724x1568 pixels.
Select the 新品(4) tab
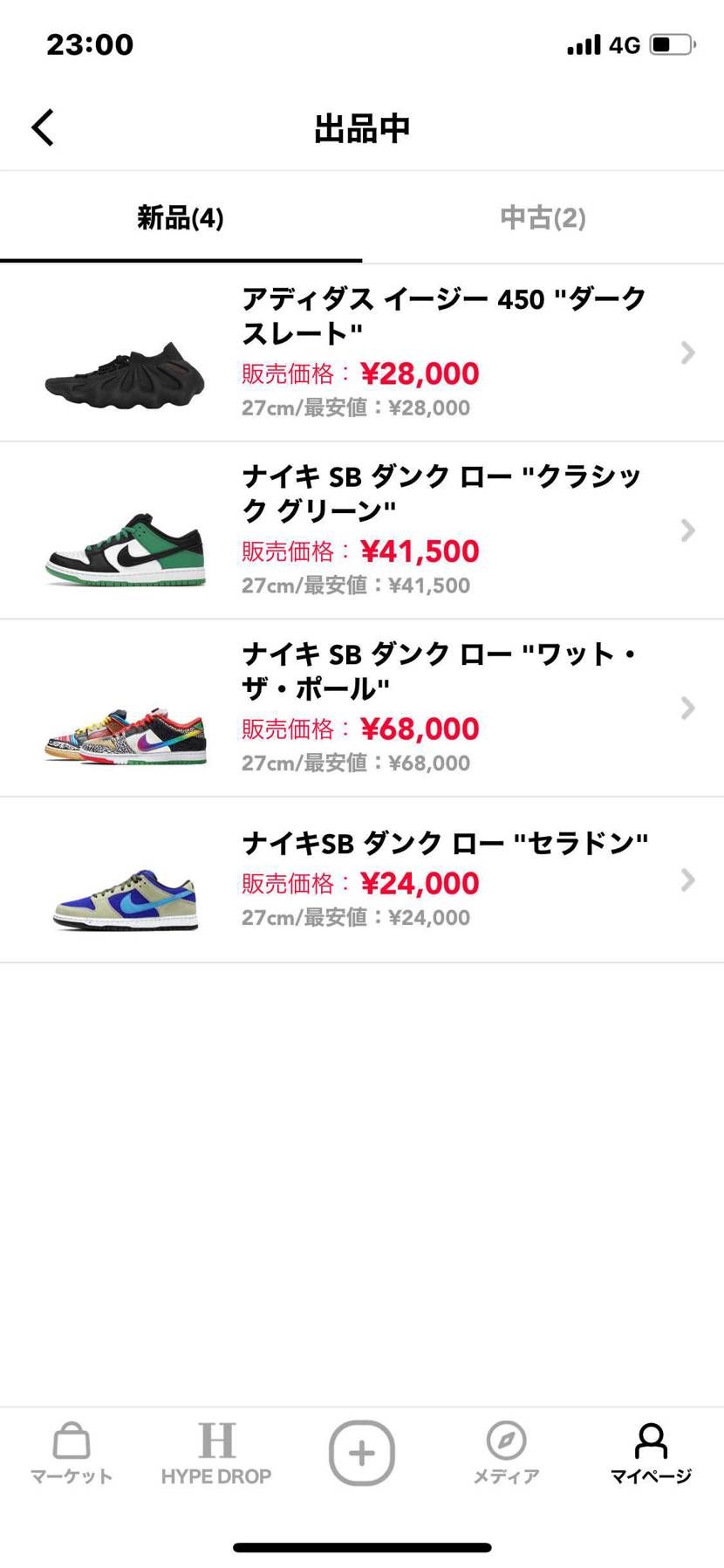point(181,217)
